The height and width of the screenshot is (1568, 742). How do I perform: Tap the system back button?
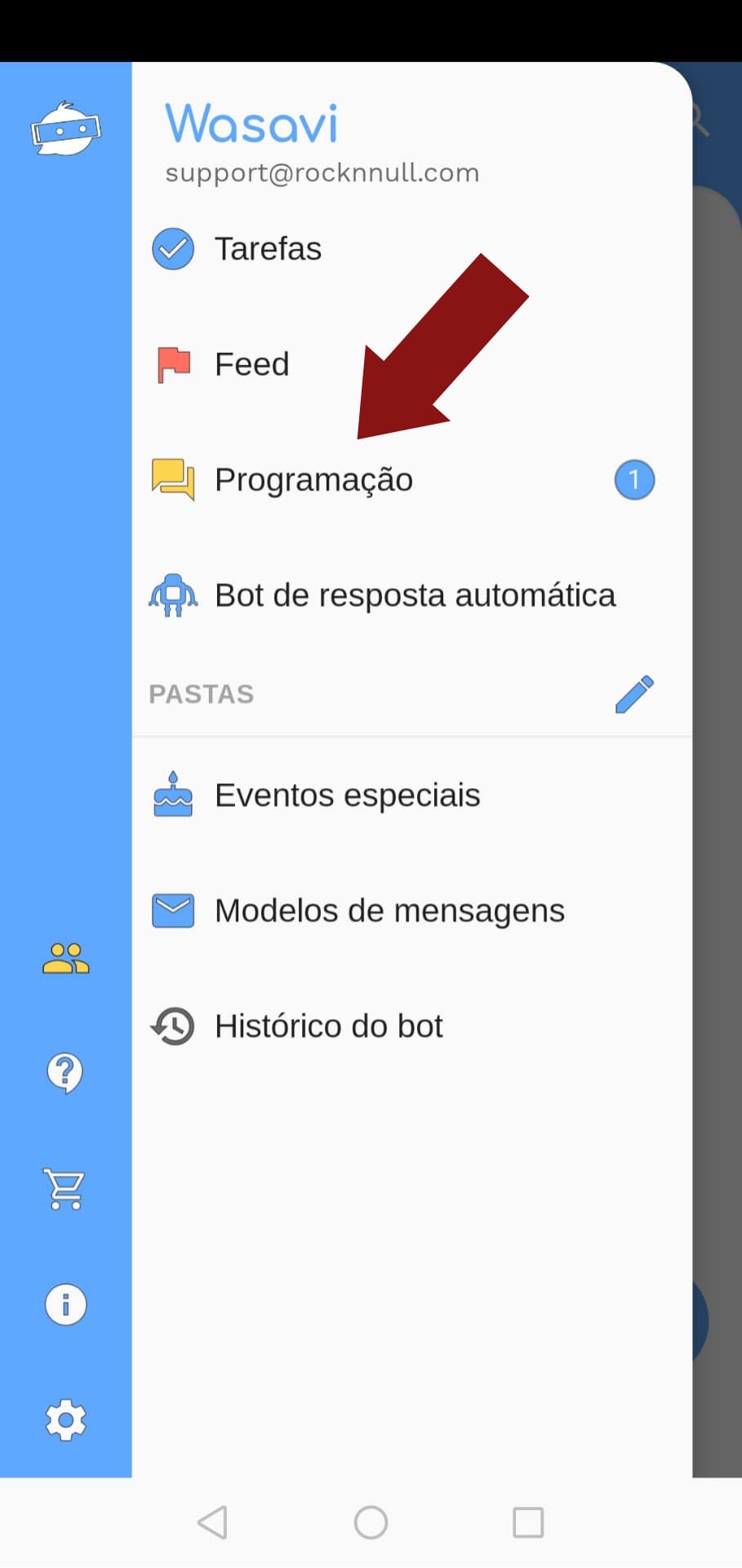(x=213, y=1522)
